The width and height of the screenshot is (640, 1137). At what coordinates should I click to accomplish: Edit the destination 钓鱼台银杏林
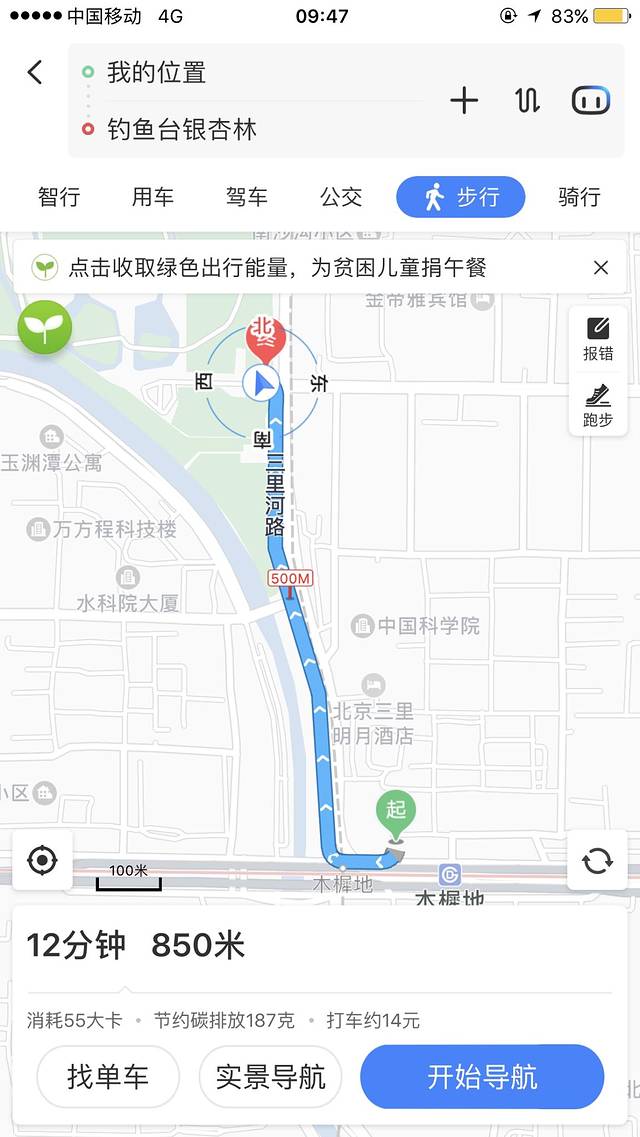pyautogui.click(x=182, y=129)
